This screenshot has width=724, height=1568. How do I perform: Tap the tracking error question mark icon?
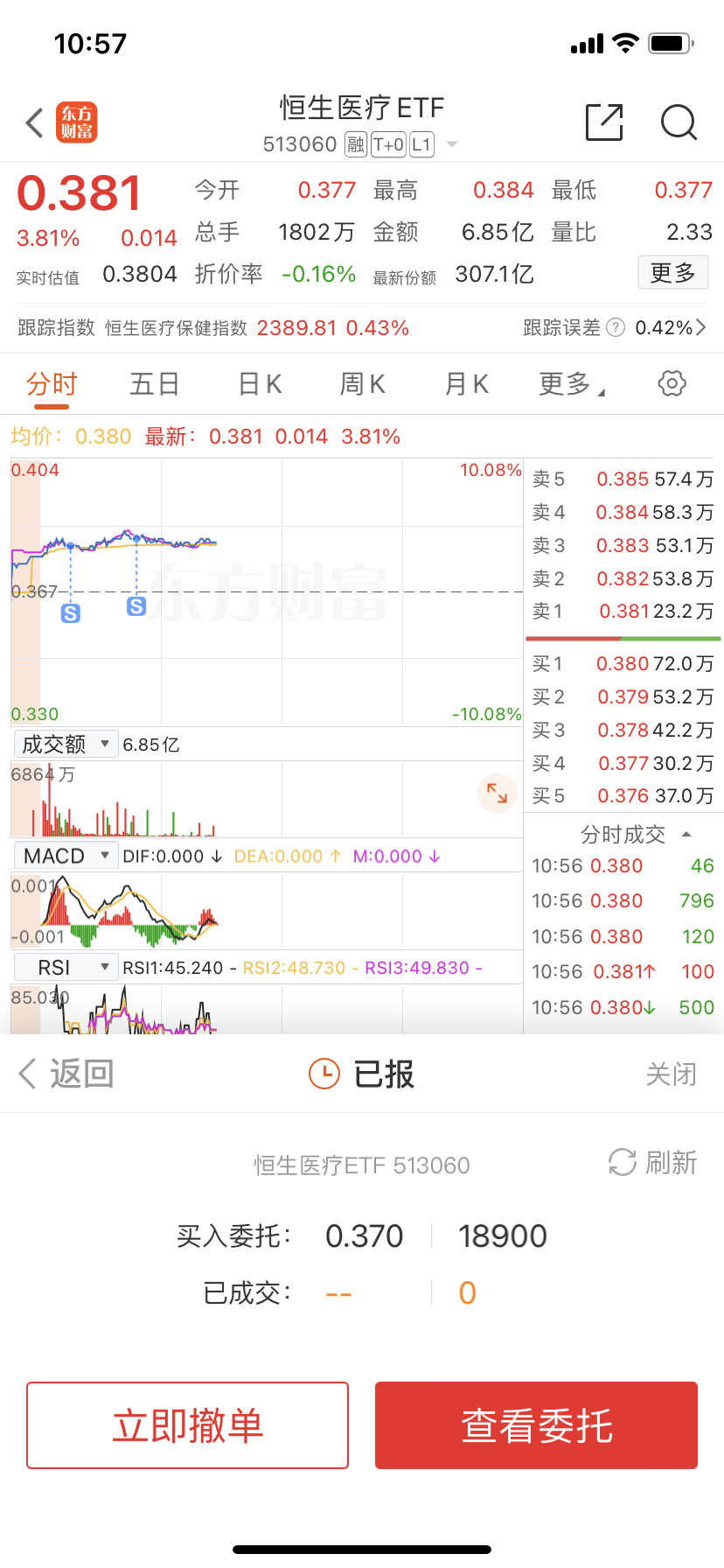[615, 327]
